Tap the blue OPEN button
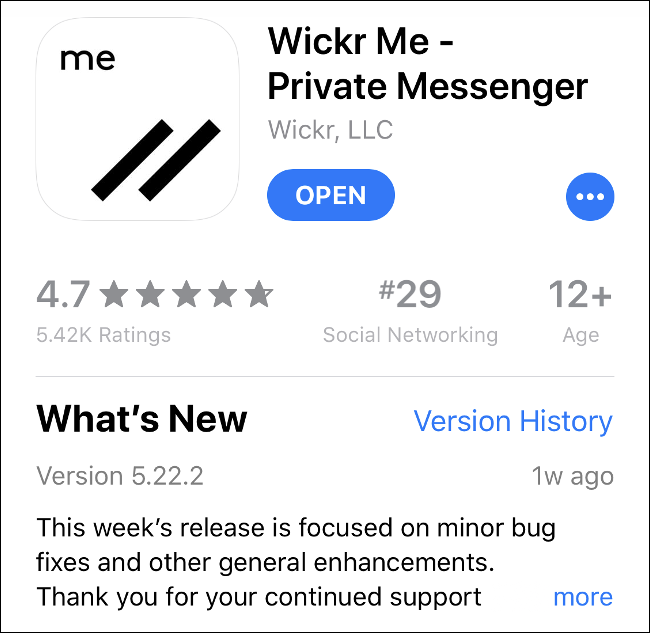 coord(331,195)
